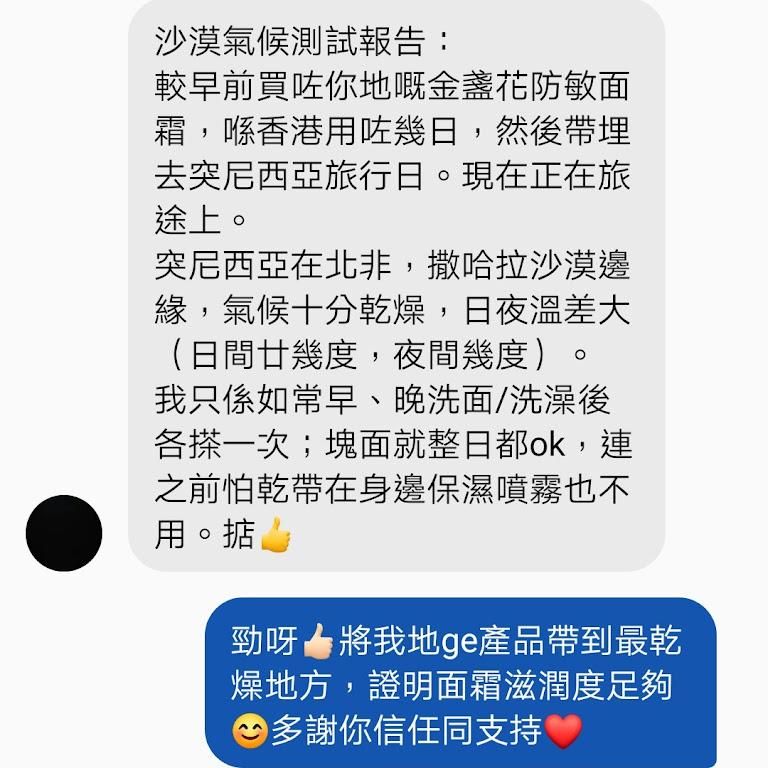The height and width of the screenshot is (768, 768).
Task: Open the message sender's profile avatar
Action: coord(64,533)
